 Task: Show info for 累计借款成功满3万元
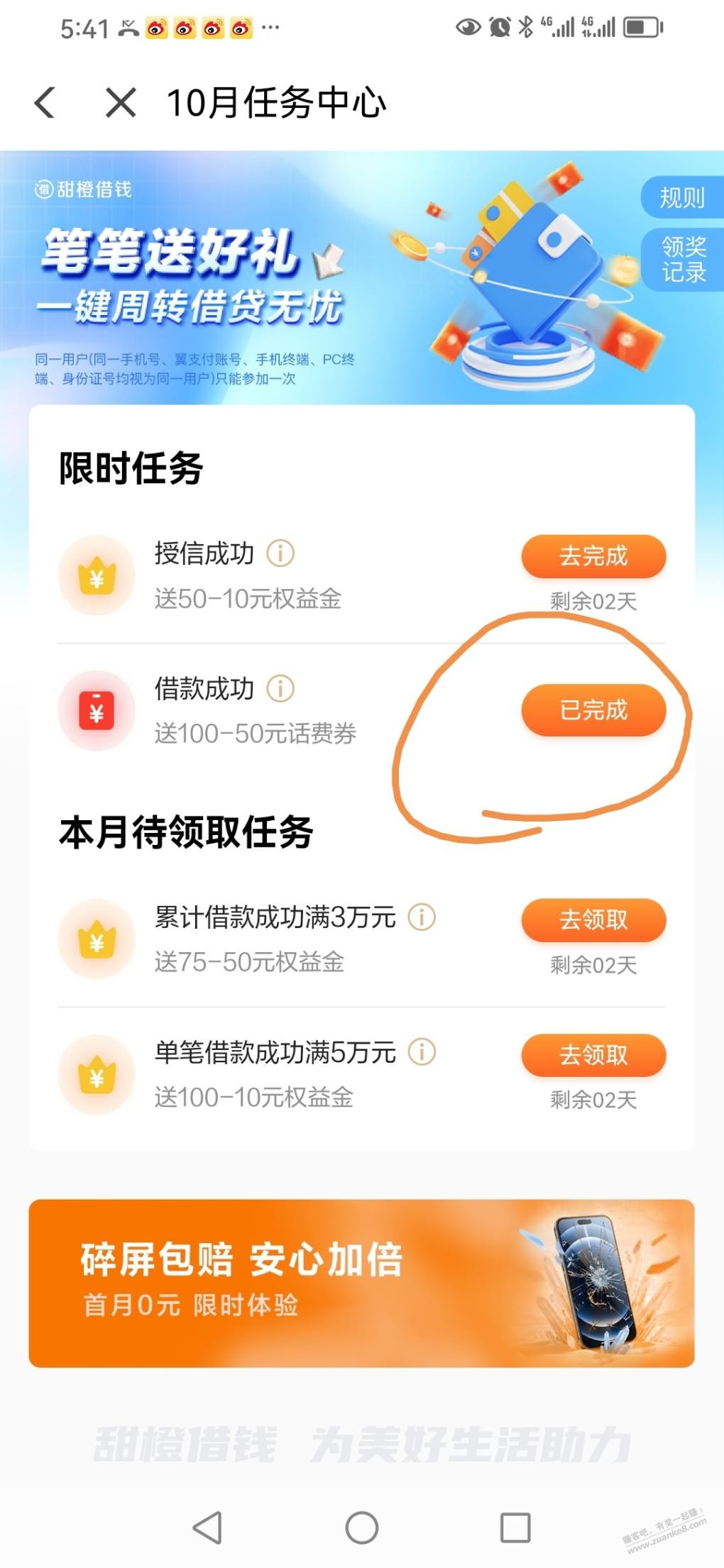pos(422,917)
